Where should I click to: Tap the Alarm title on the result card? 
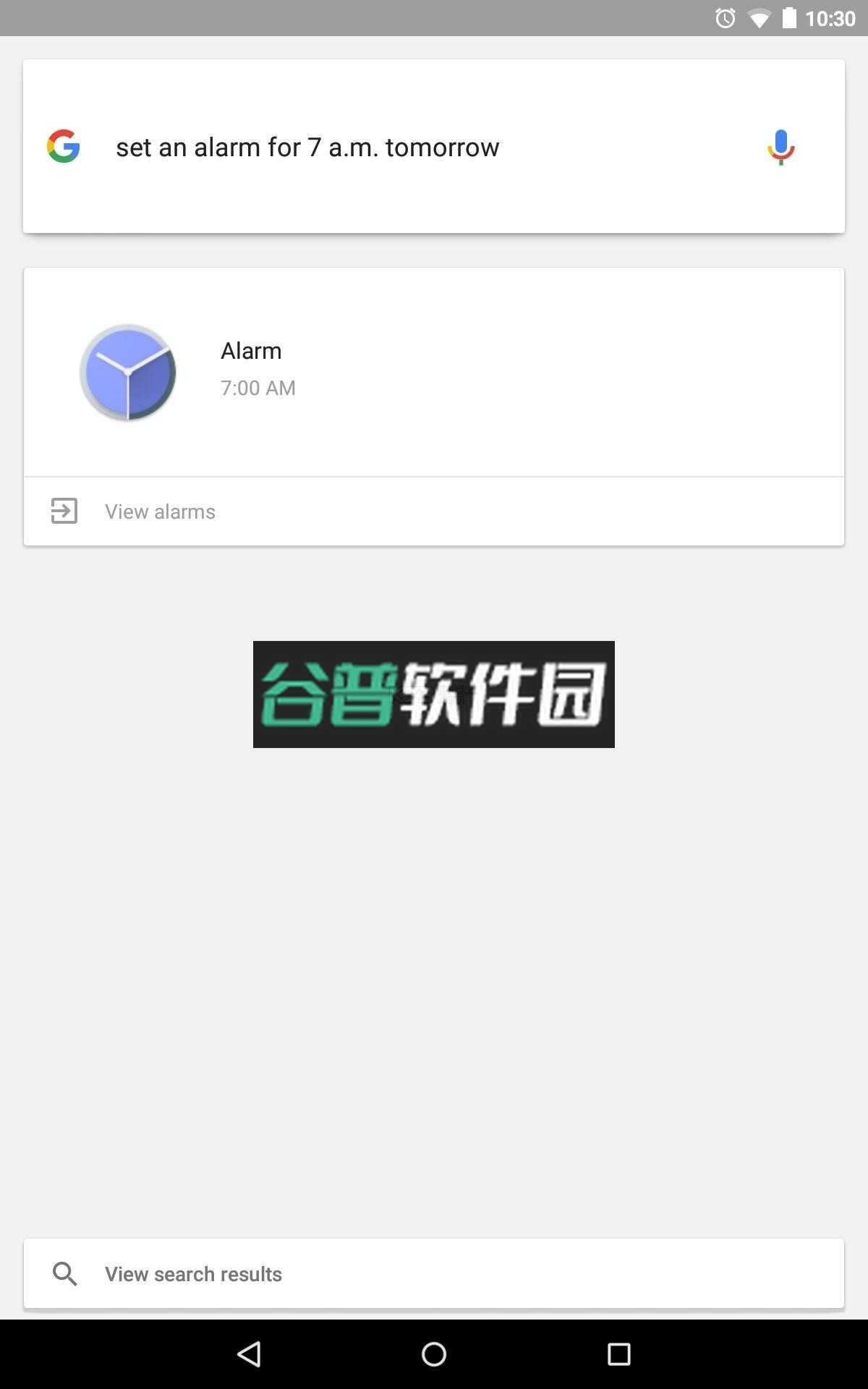click(251, 350)
